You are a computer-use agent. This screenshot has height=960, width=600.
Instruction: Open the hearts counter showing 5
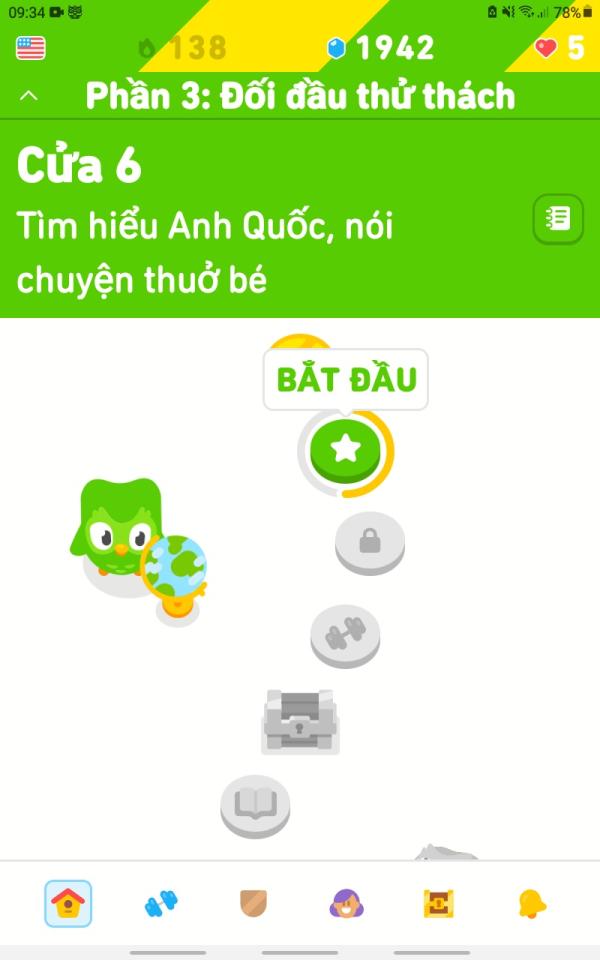559,47
